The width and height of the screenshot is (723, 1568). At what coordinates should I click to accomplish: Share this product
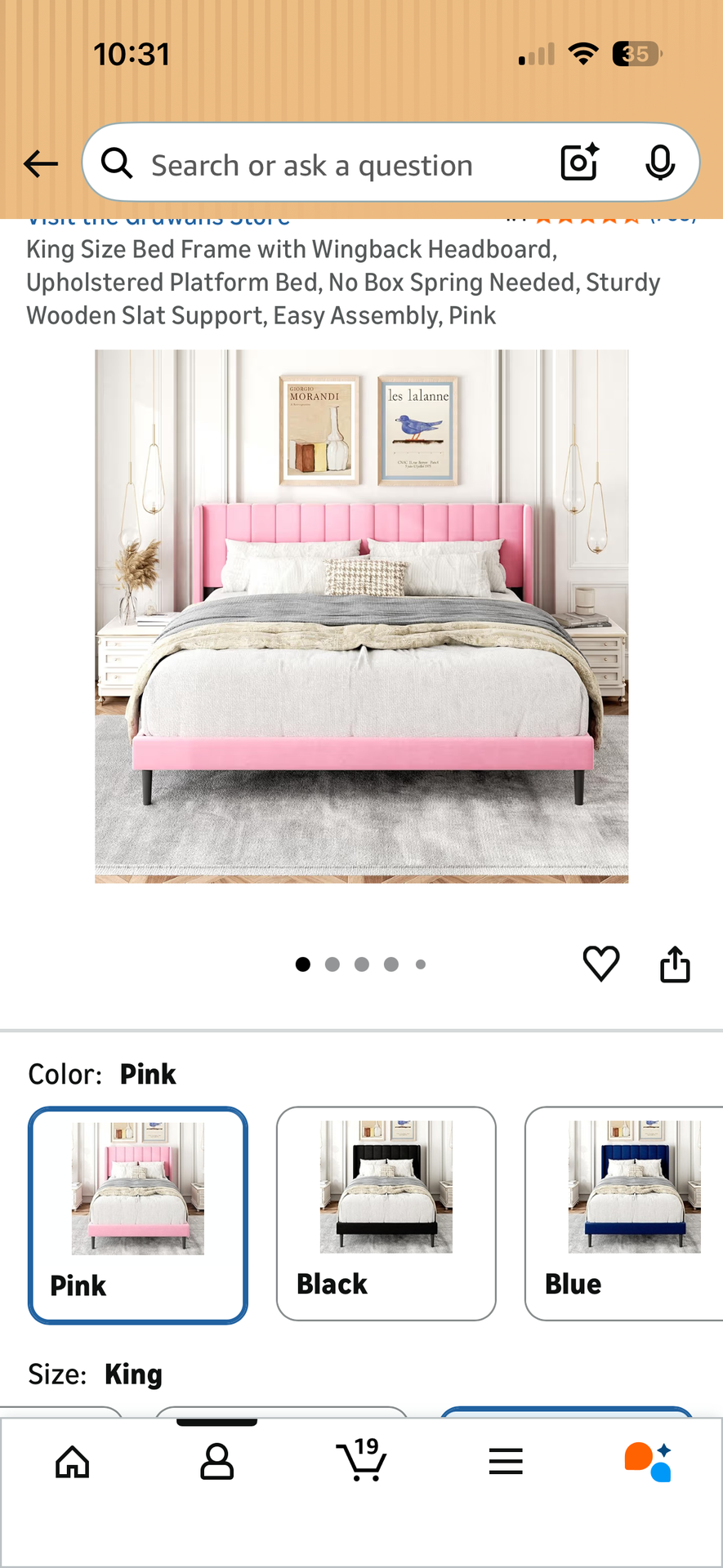coord(675,964)
